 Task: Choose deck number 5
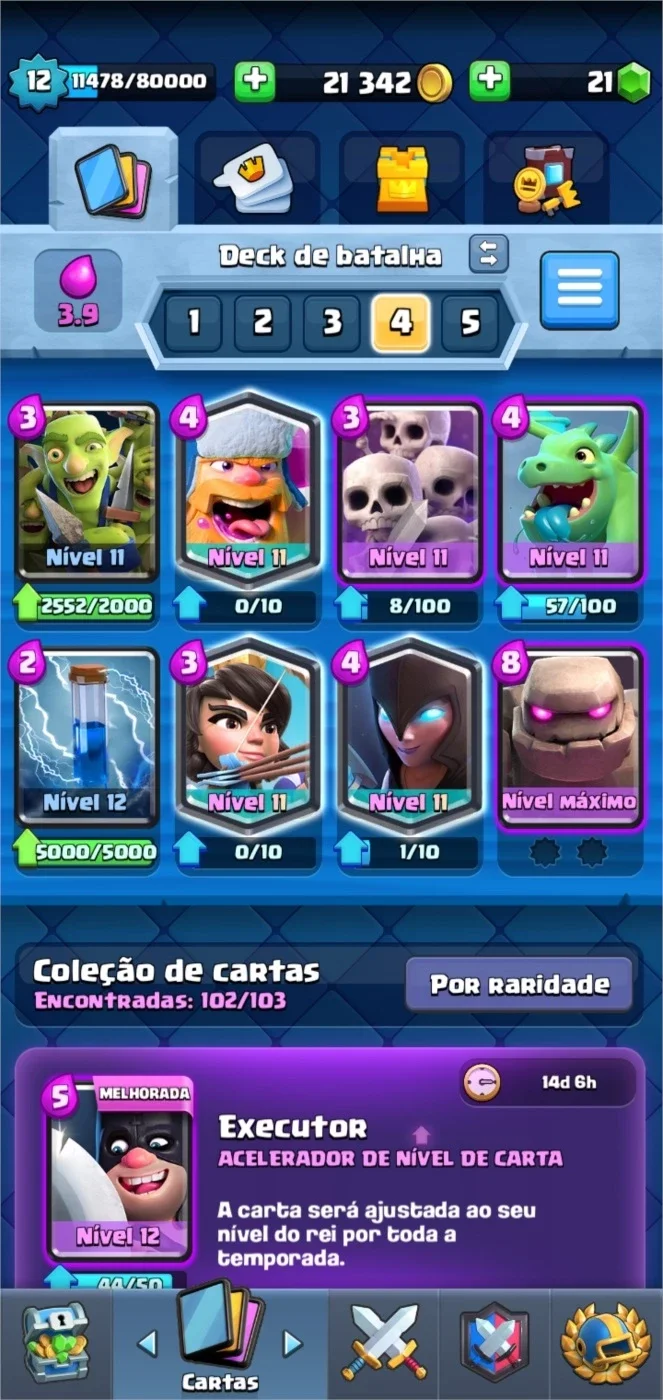pos(470,322)
